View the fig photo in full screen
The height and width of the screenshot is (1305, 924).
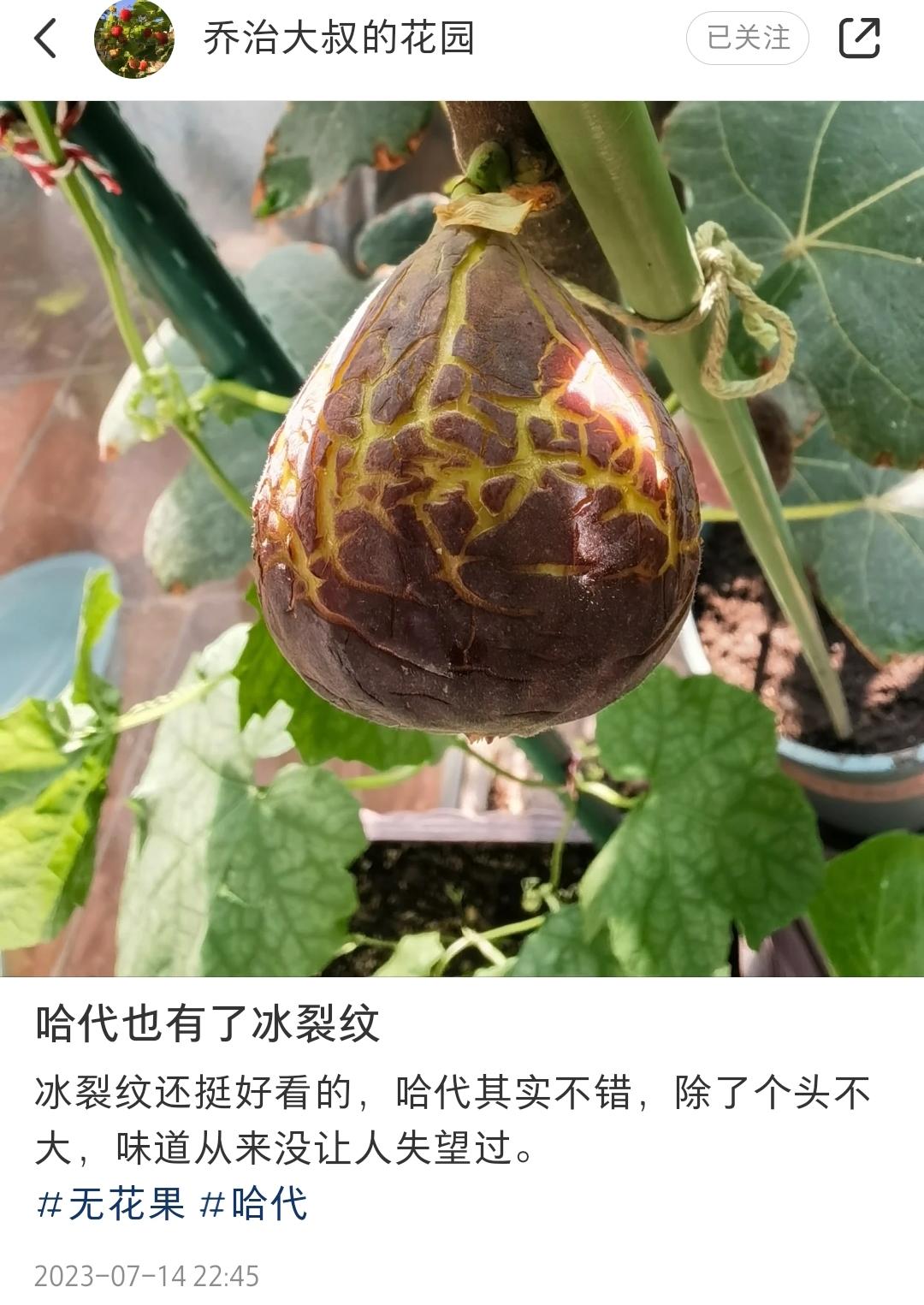click(x=462, y=538)
